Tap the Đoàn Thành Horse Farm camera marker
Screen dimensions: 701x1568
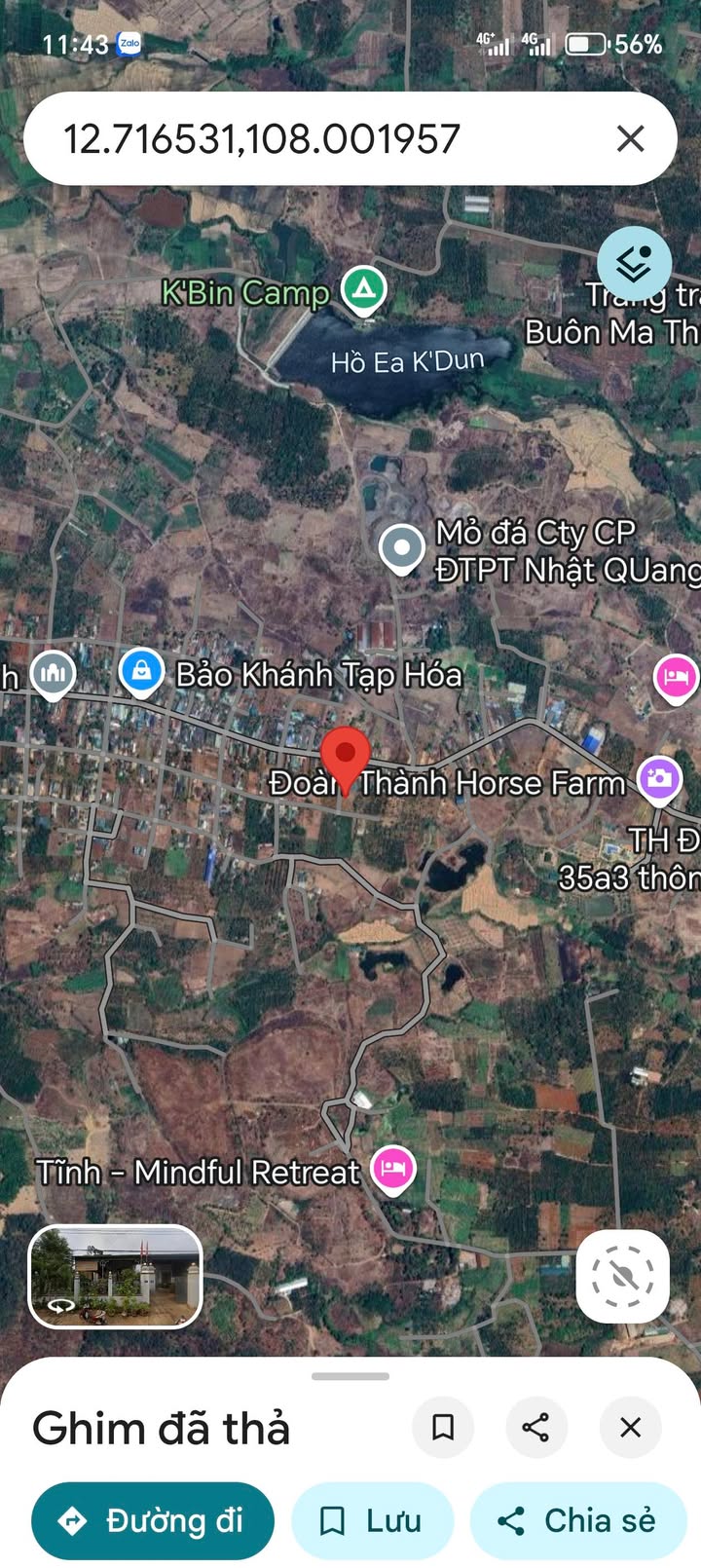click(x=659, y=780)
